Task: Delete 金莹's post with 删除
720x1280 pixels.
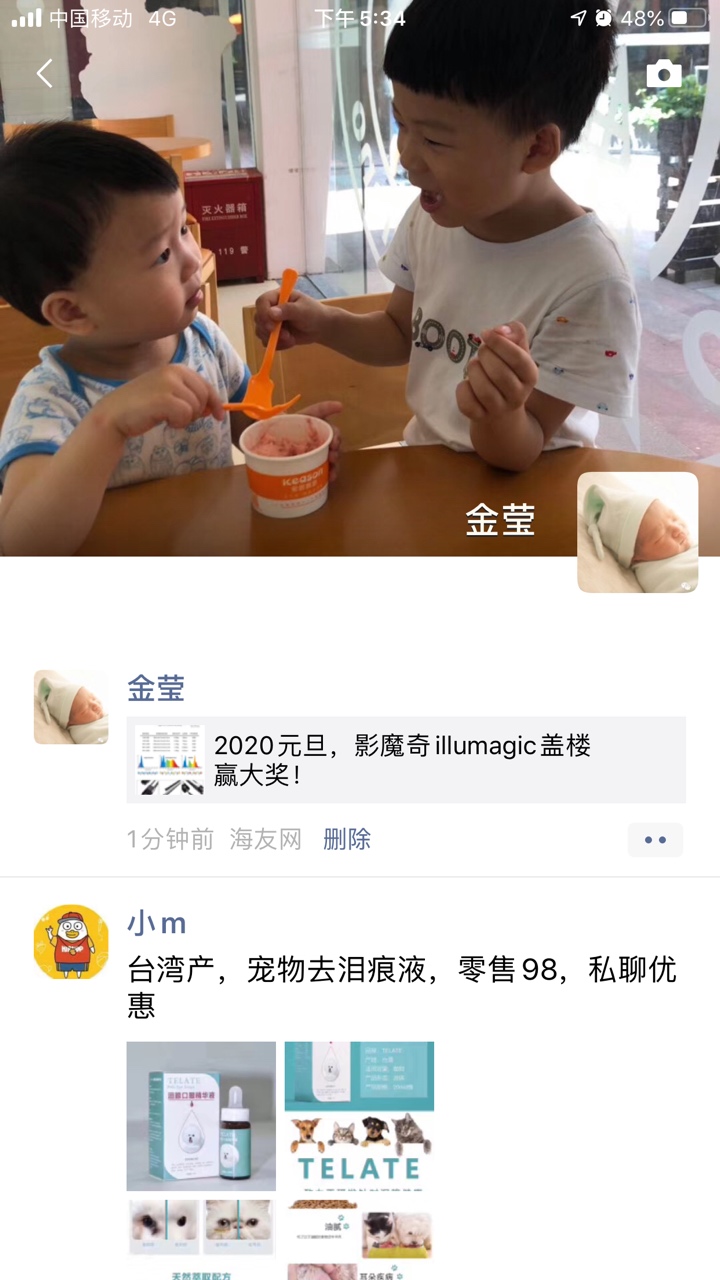Action: [x=346, y=839]
